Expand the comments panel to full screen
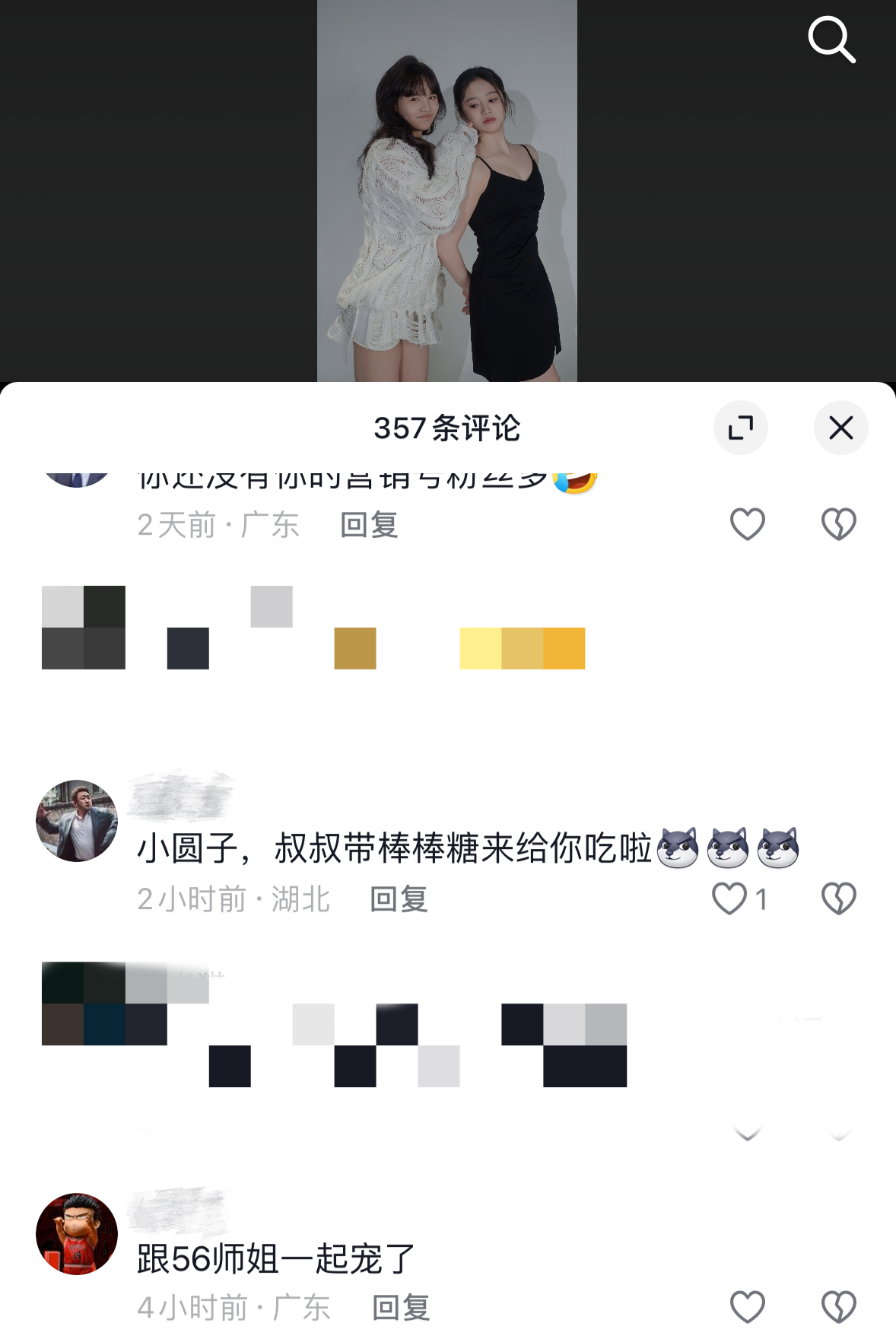Viewport: 896px width, 1339px height. (x=740, y=428)
